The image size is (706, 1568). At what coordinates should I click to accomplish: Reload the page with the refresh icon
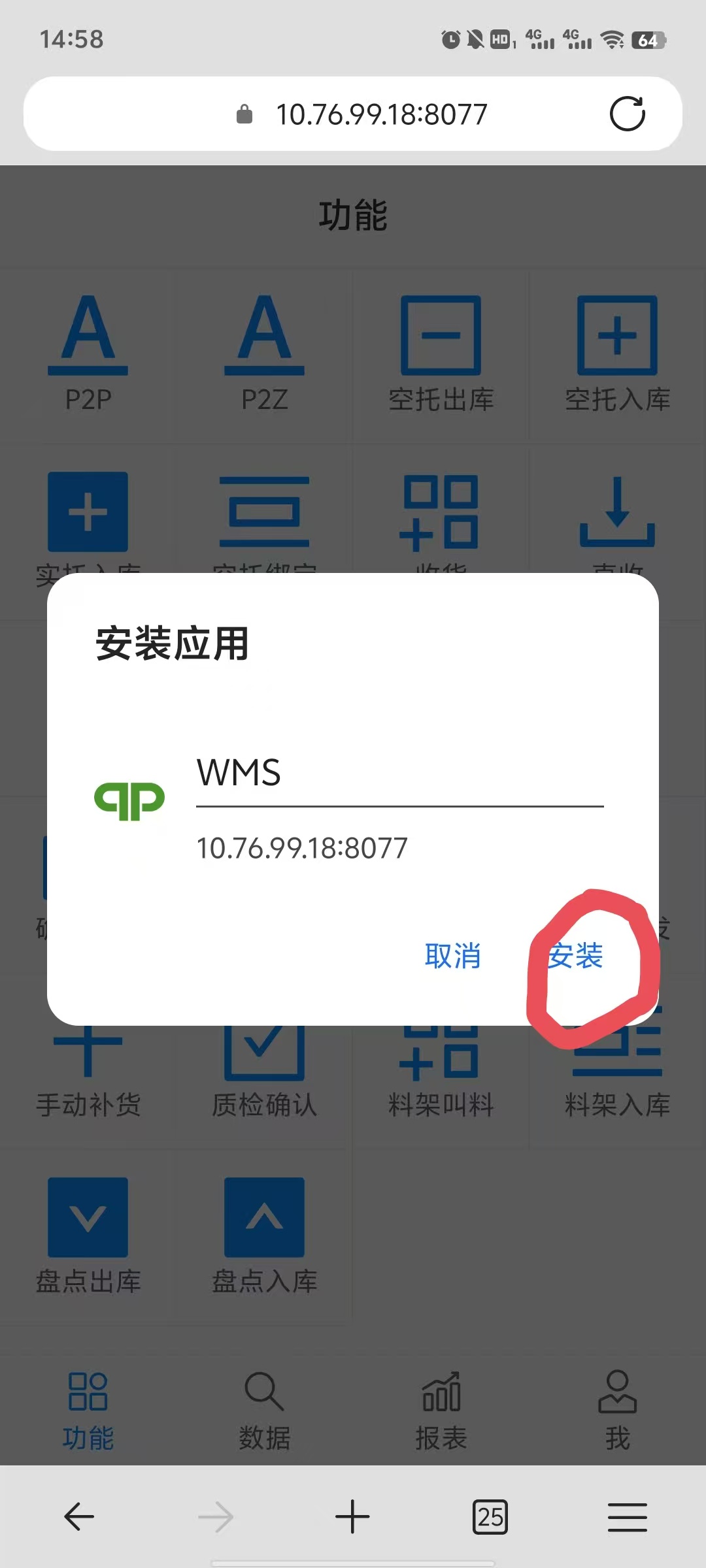[627, 114]
